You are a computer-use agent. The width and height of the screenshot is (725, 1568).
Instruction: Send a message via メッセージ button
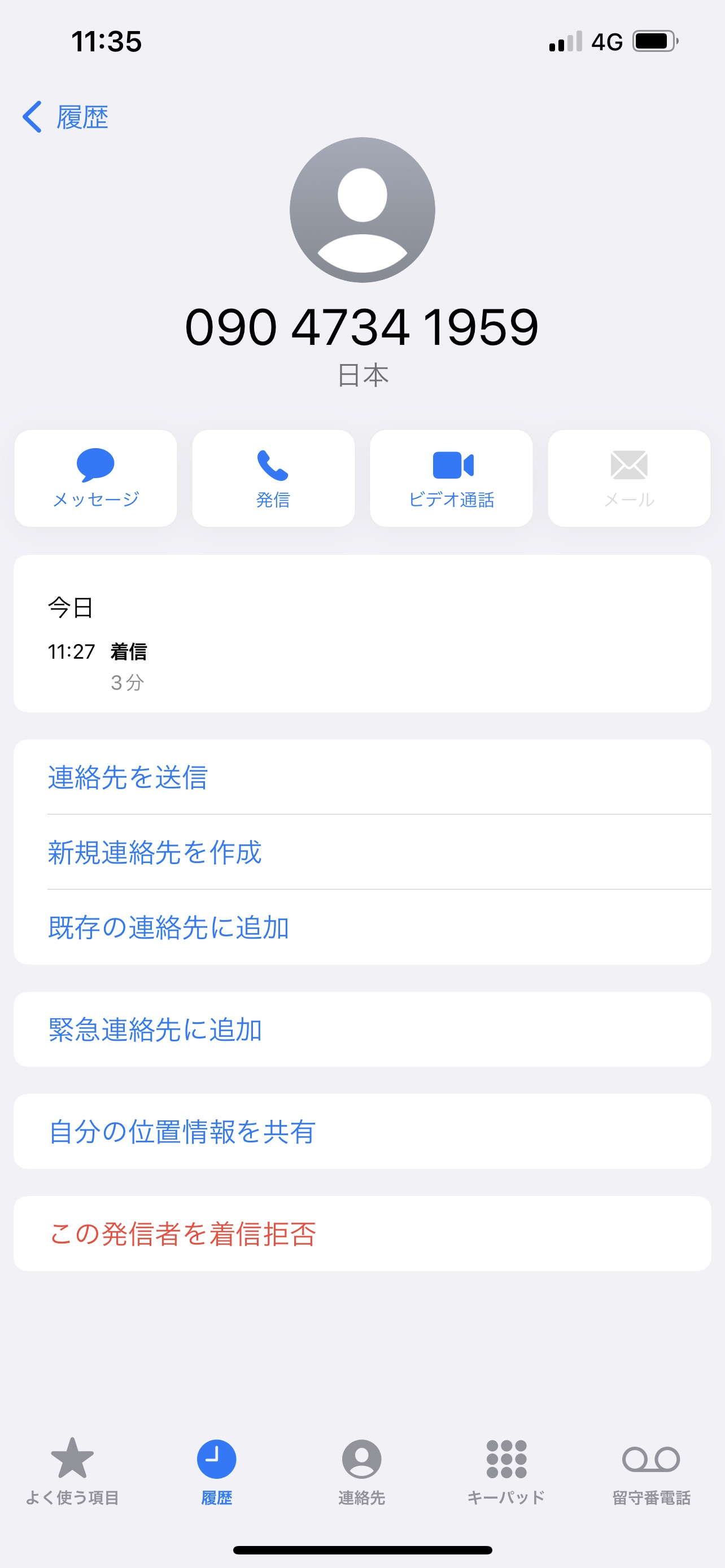click(95, 479)
